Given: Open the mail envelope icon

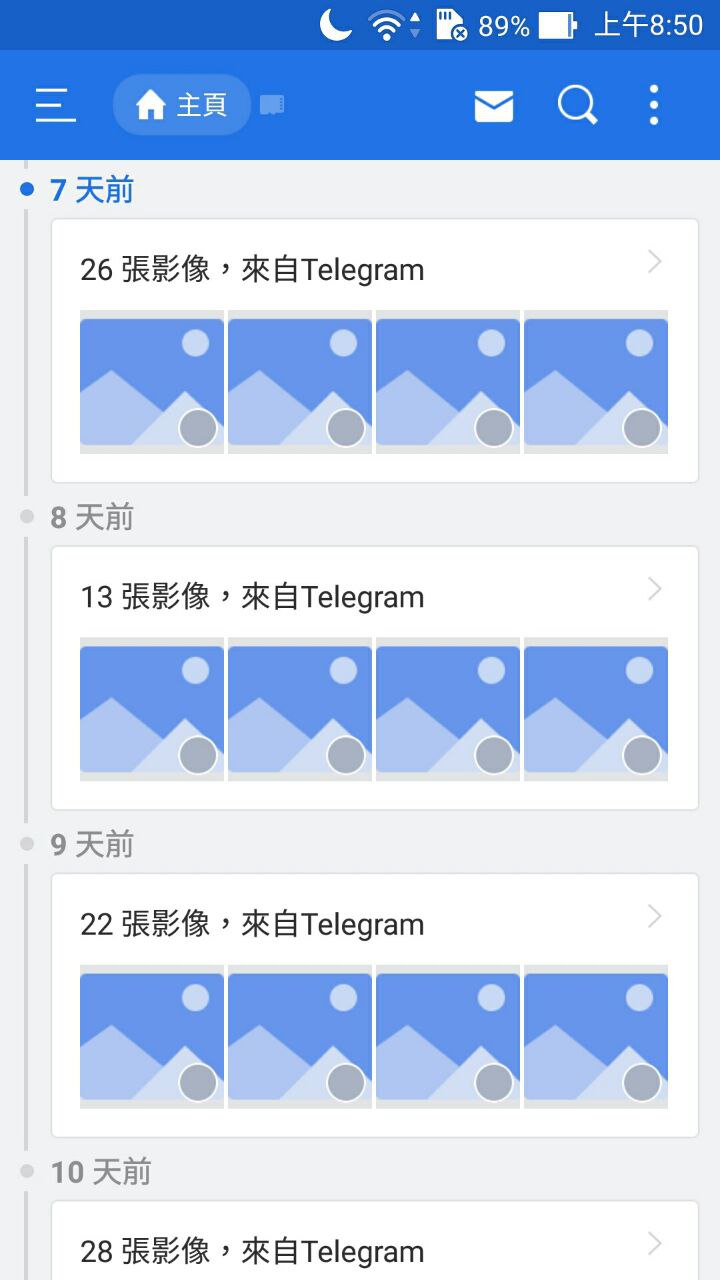Looking at the screenshot, I should pyautogui.click(x=493, y=105).
